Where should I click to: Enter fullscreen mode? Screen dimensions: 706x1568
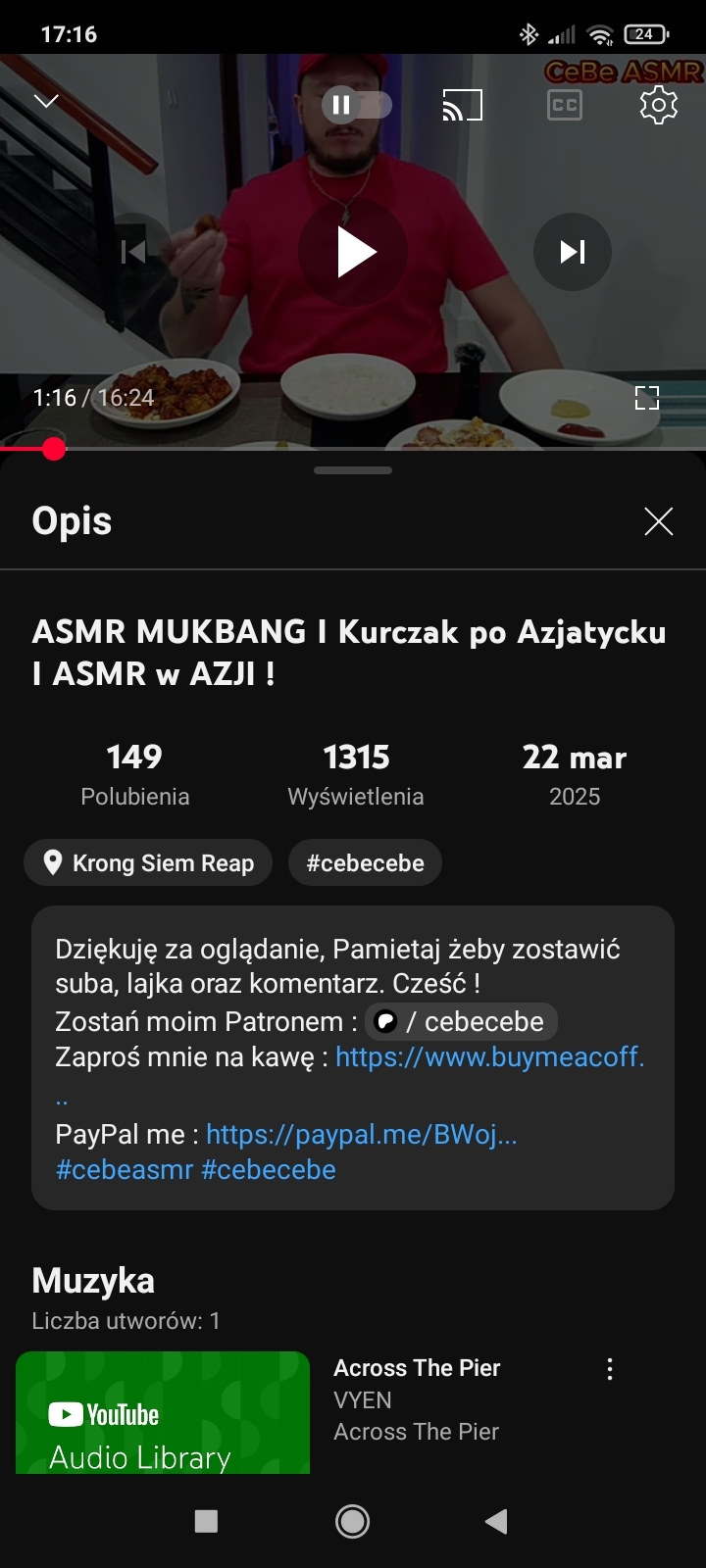click(x=646, y=397)
